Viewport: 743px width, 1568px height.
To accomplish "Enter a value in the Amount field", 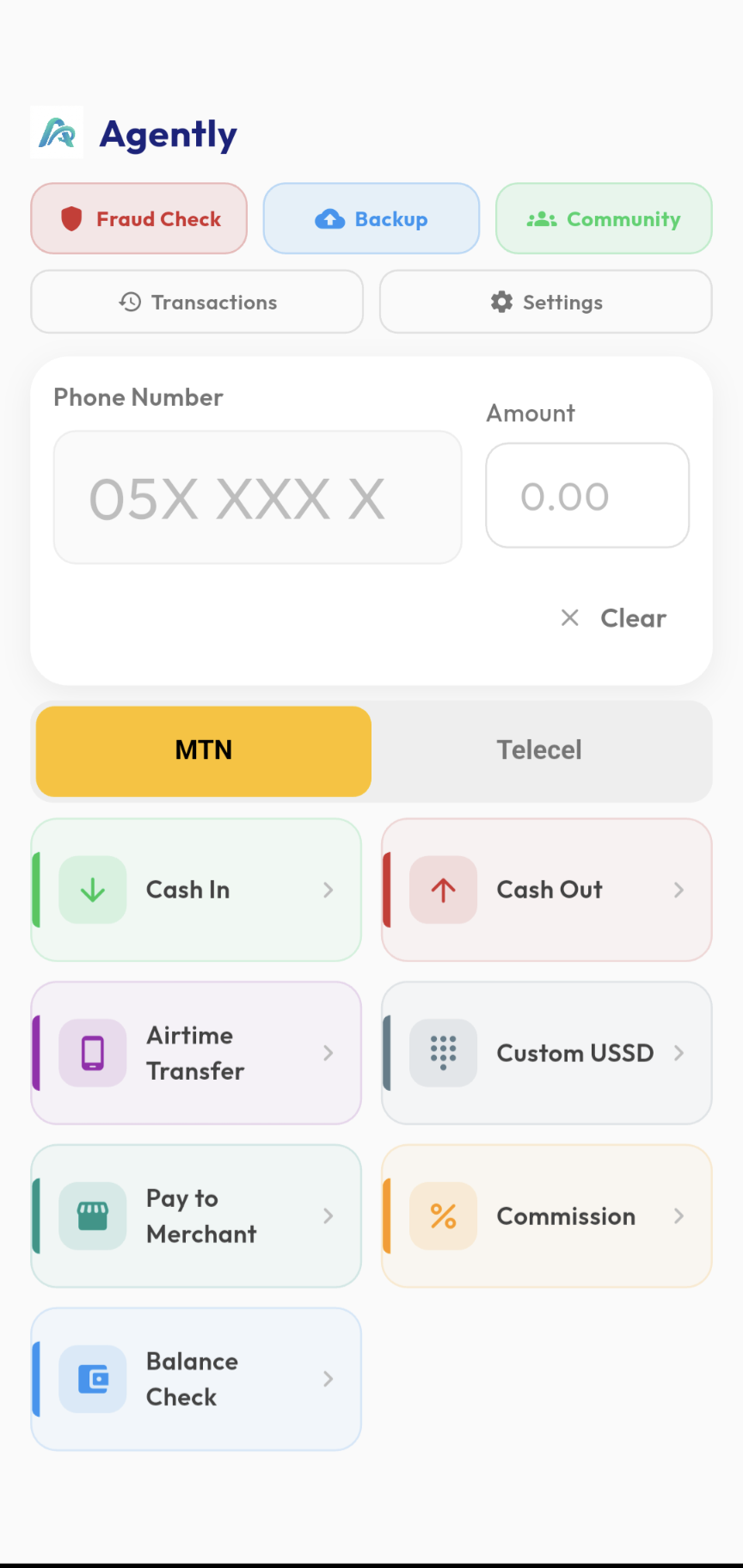I will pyautogui.click(x=587, y=496).
